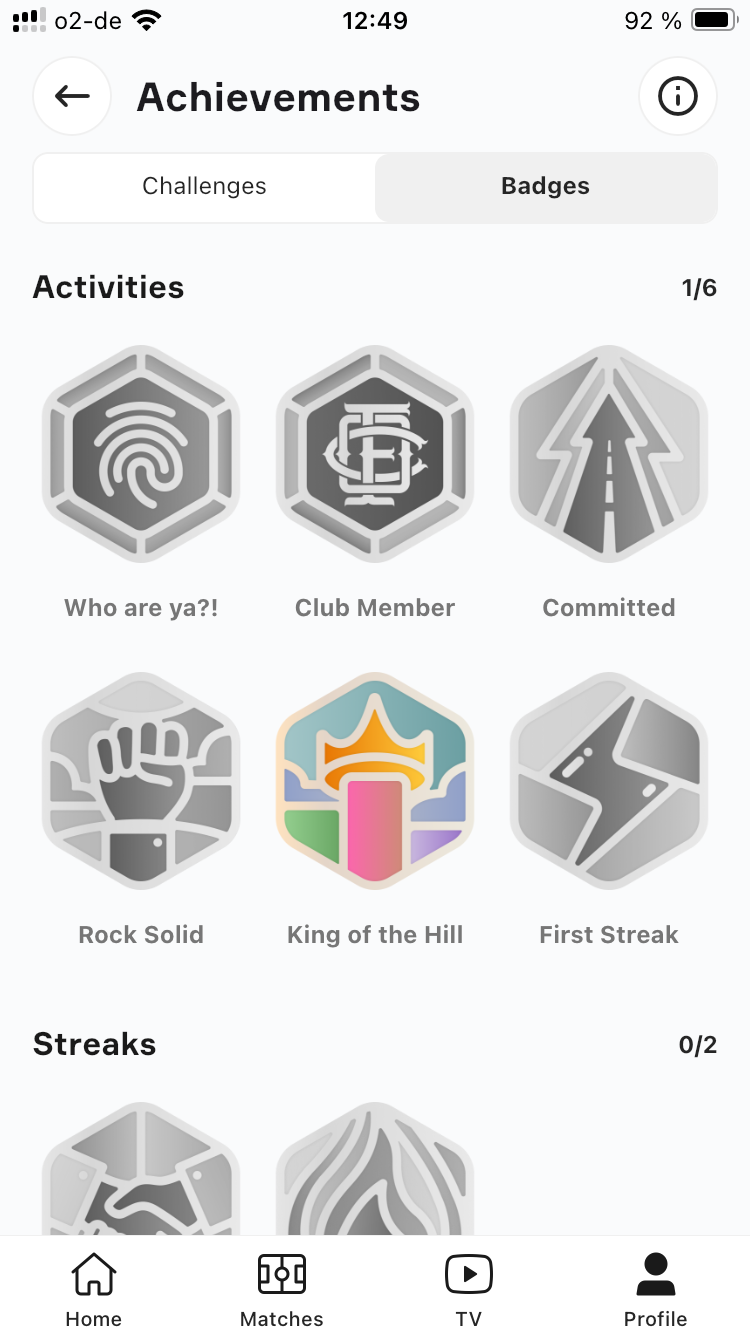
Task: Go to the Profile tab
Action: coord(655,1285)
